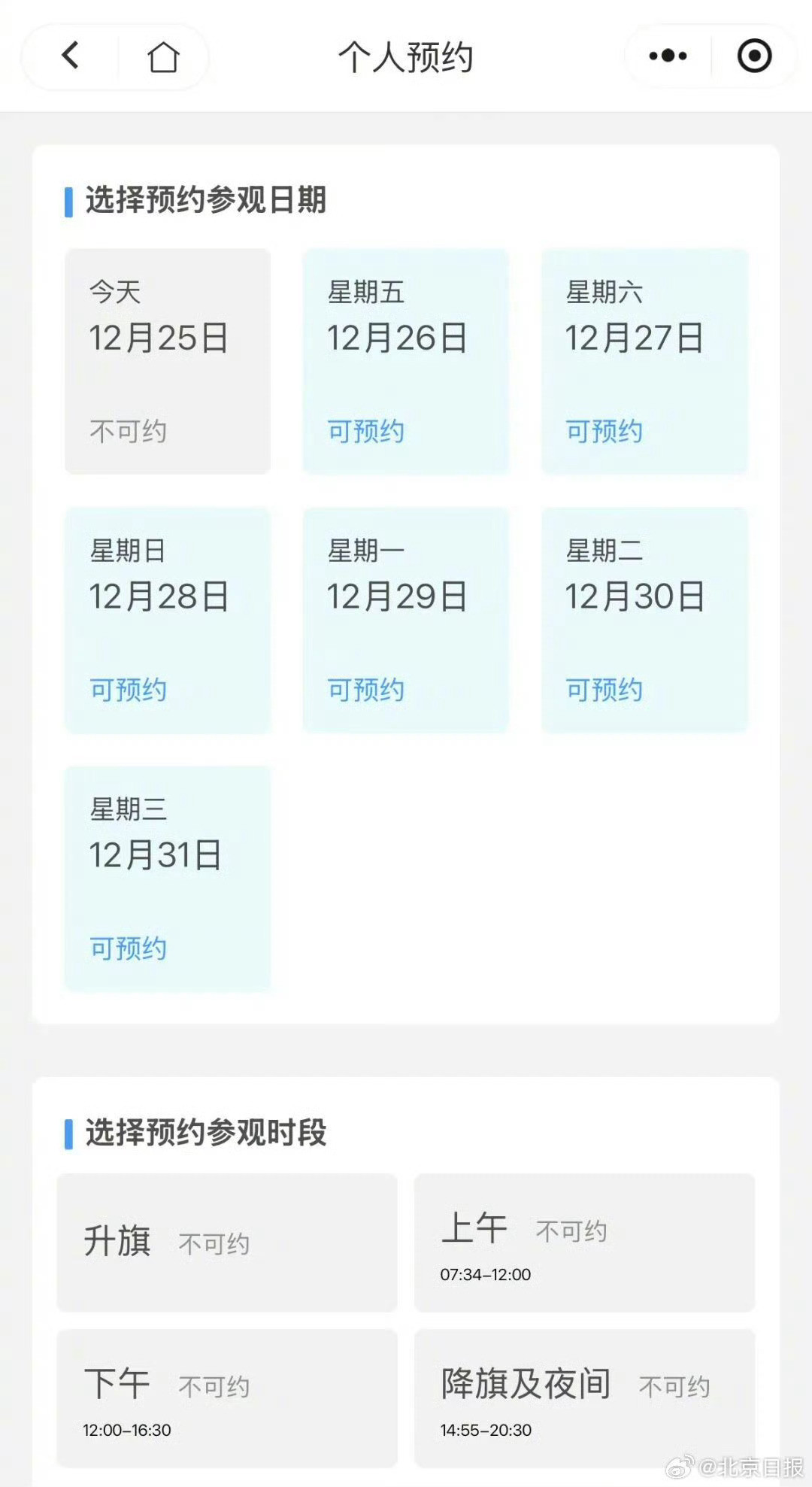Click the circular capsule close icon
The width and height of the screenshot is (812, 1487).
tap(754, 56)
